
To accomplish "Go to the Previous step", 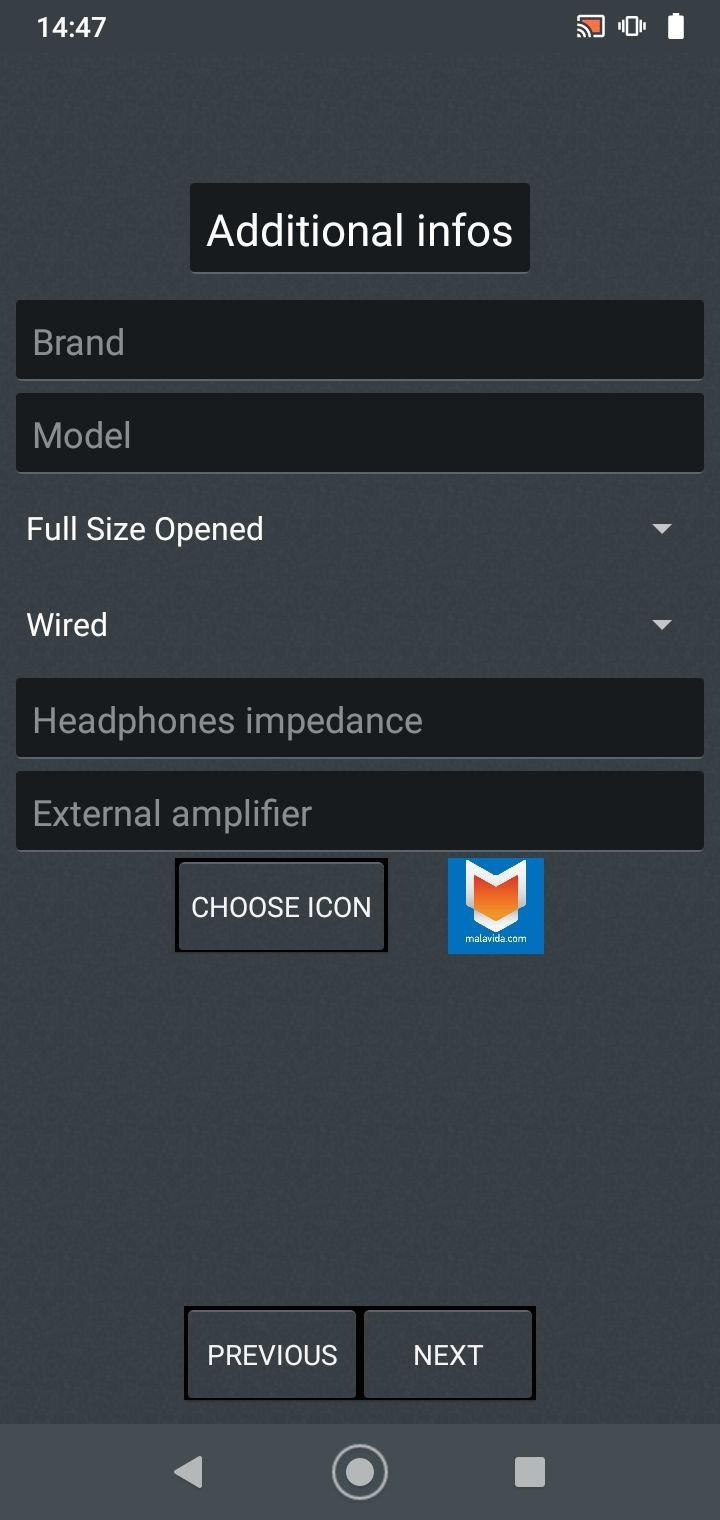I will (x=272, y=1354).
